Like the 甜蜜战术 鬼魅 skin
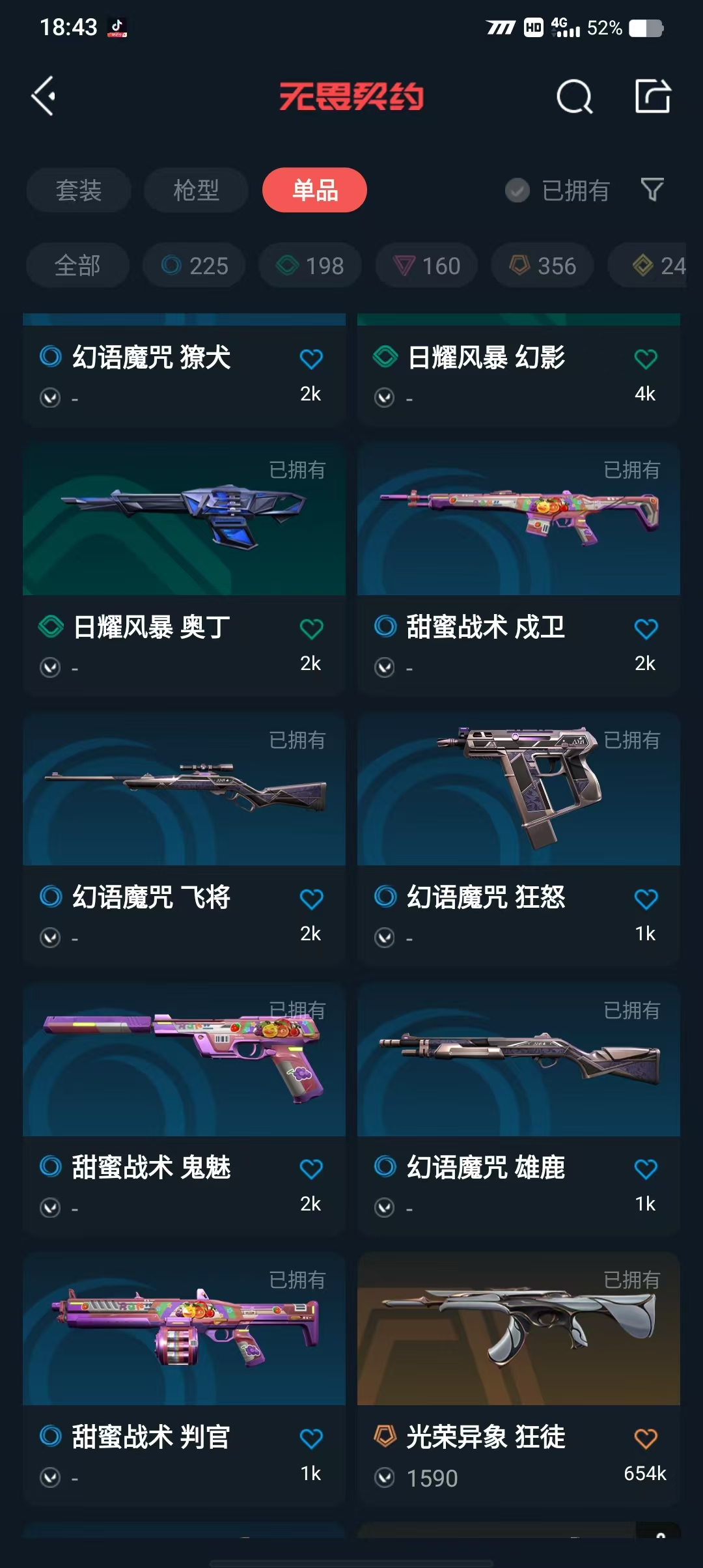703x1568 pixels. click(x=311, y=1169)
